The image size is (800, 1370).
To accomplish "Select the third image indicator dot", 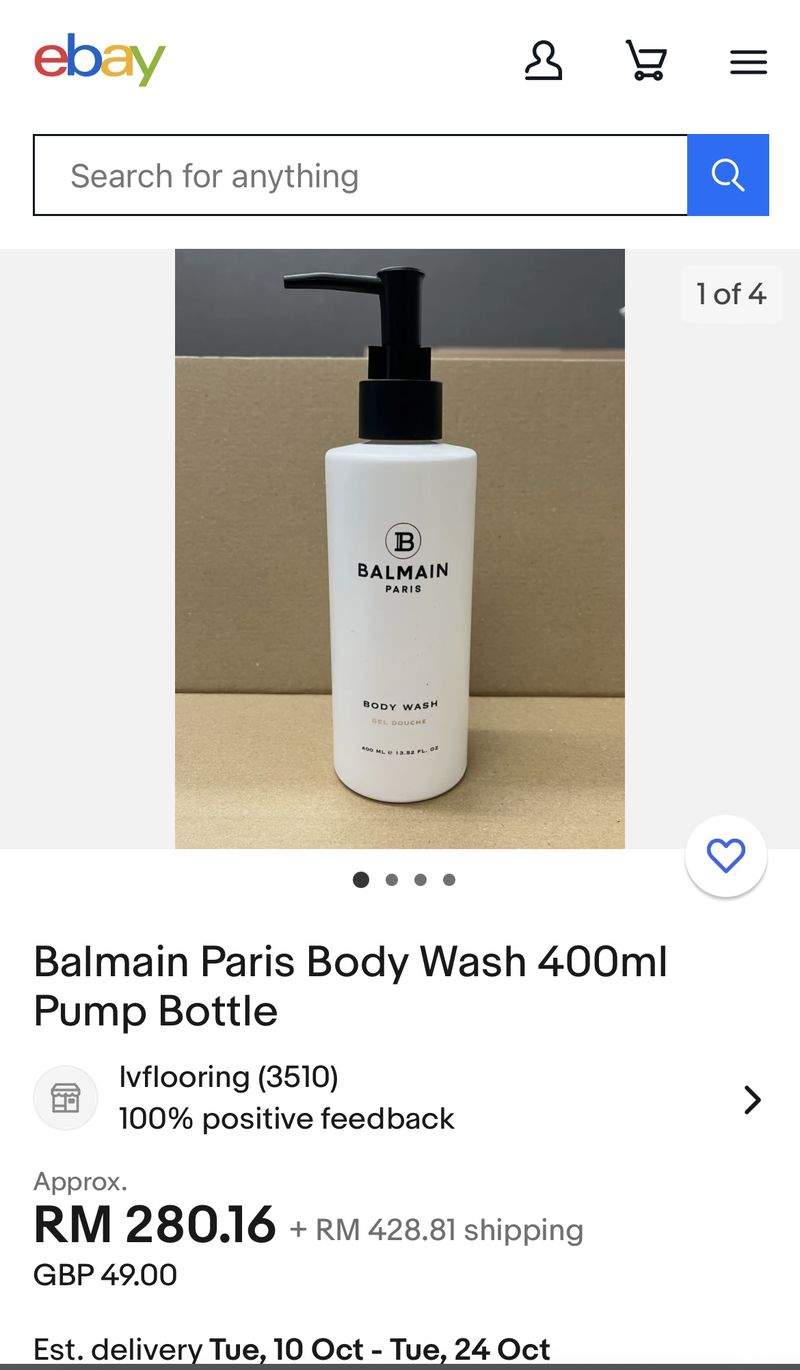I will 420,880.
